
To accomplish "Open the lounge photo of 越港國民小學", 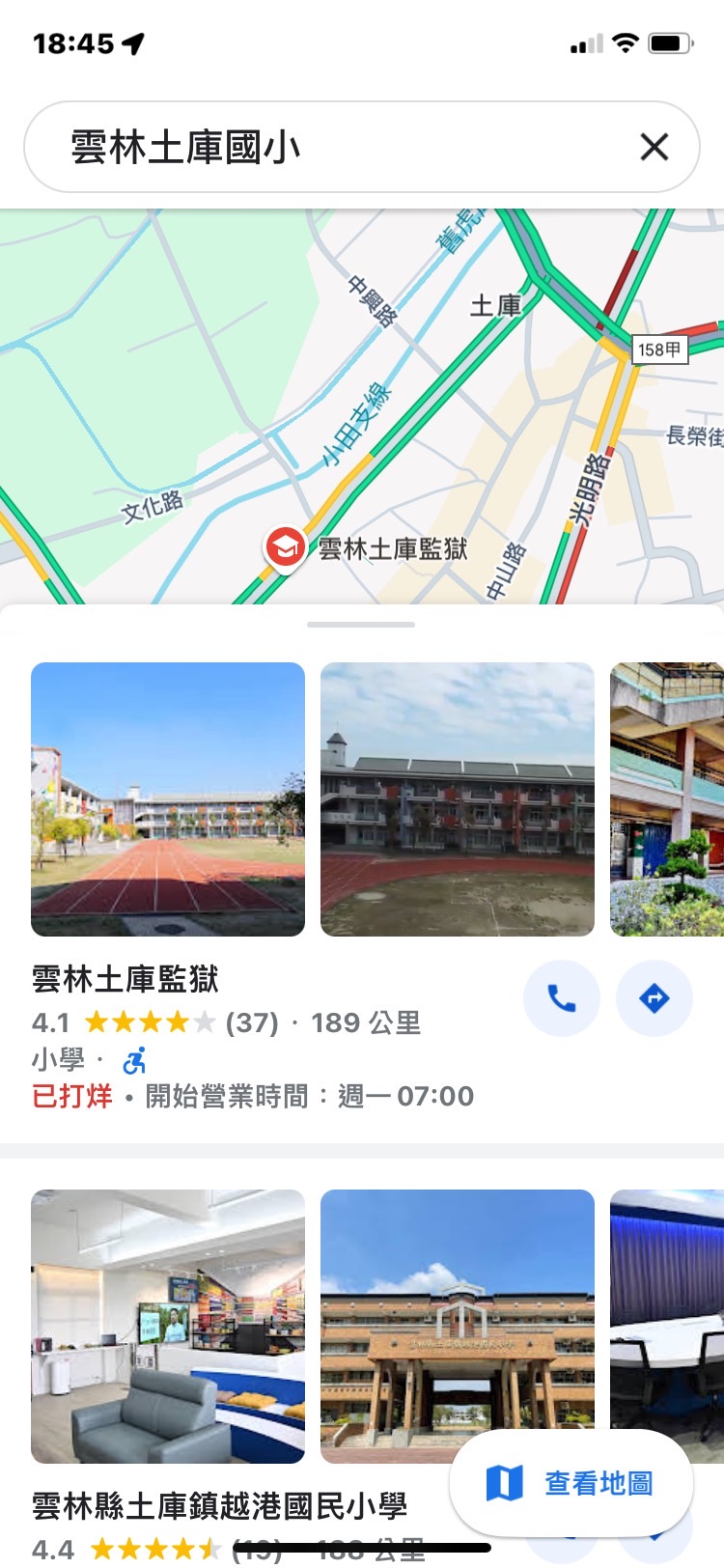I will [168, 1326].
